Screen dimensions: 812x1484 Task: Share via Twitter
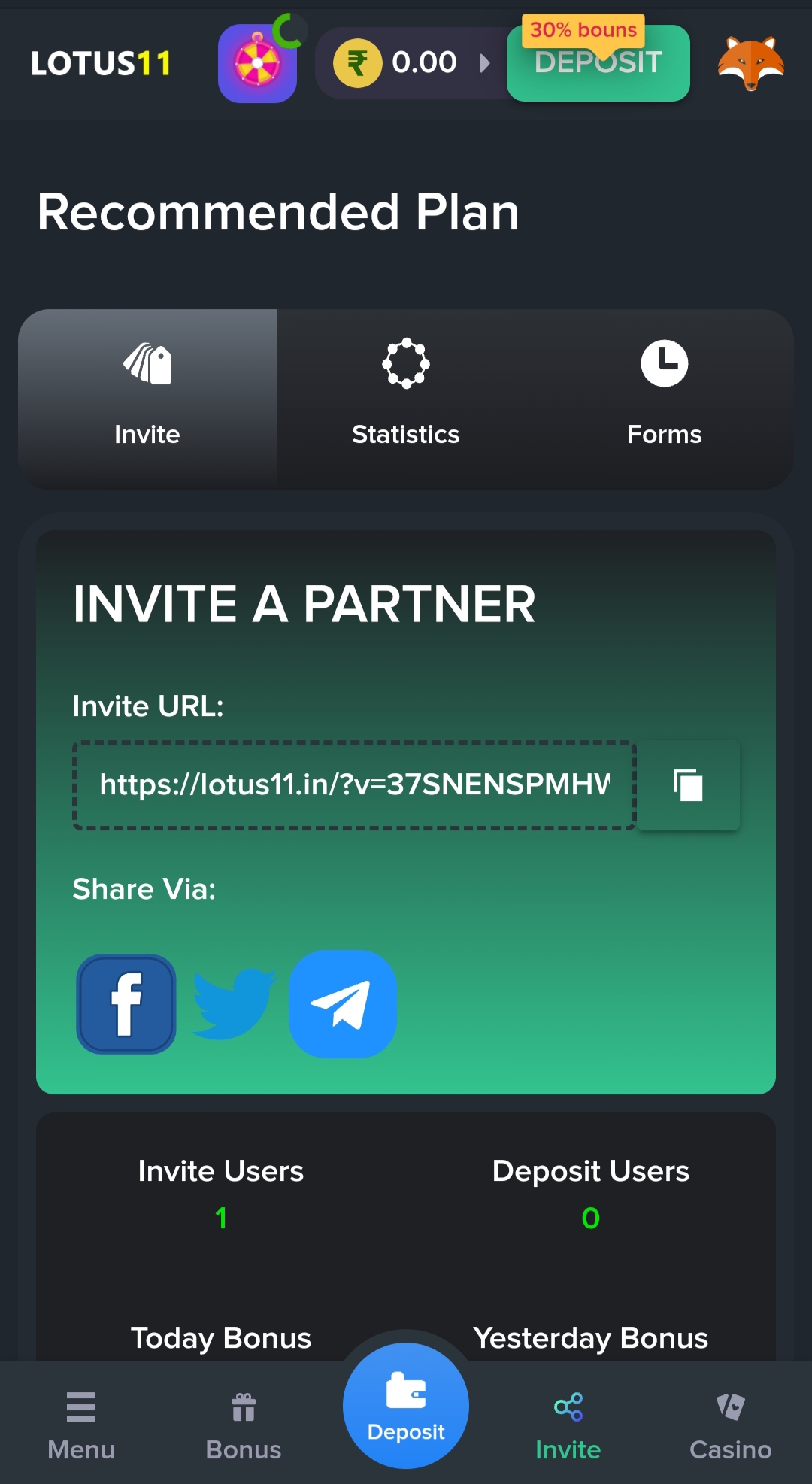pyautogui.click(x=234, y=1004)
